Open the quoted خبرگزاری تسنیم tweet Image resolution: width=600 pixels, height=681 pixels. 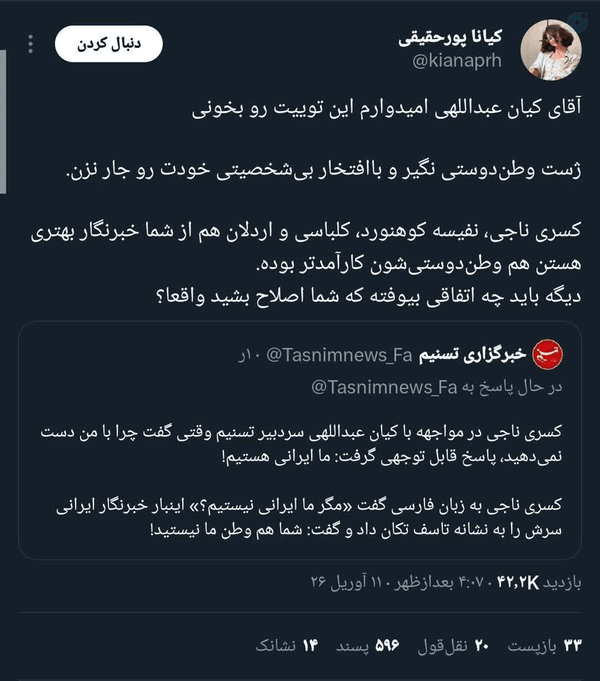click(x=300, y=440)
